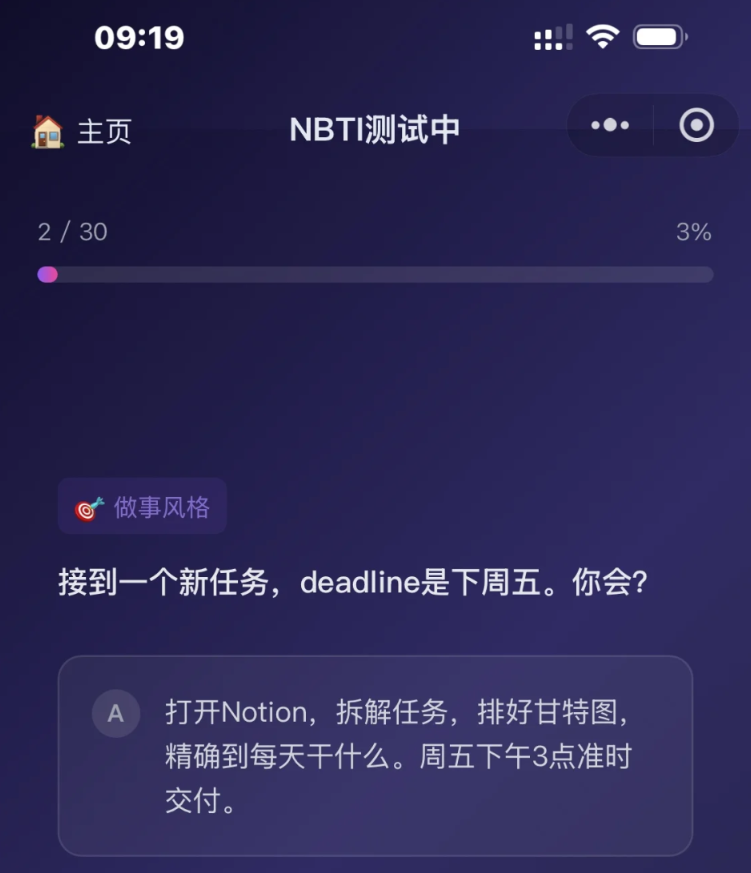Tap the 做事风格 category tag

coord(143,505)
